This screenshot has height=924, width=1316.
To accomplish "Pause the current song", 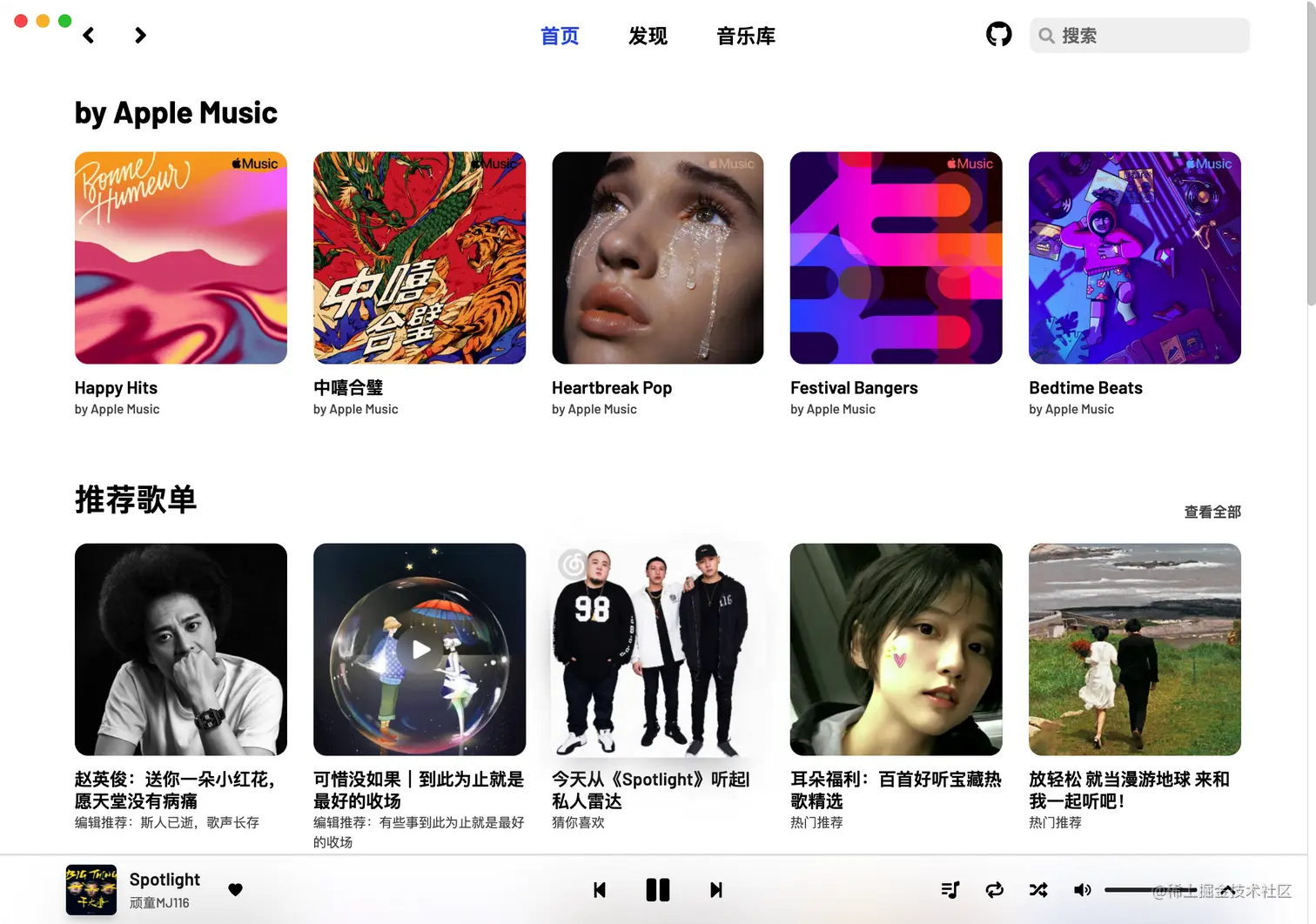I will click(x=658, y=890).
